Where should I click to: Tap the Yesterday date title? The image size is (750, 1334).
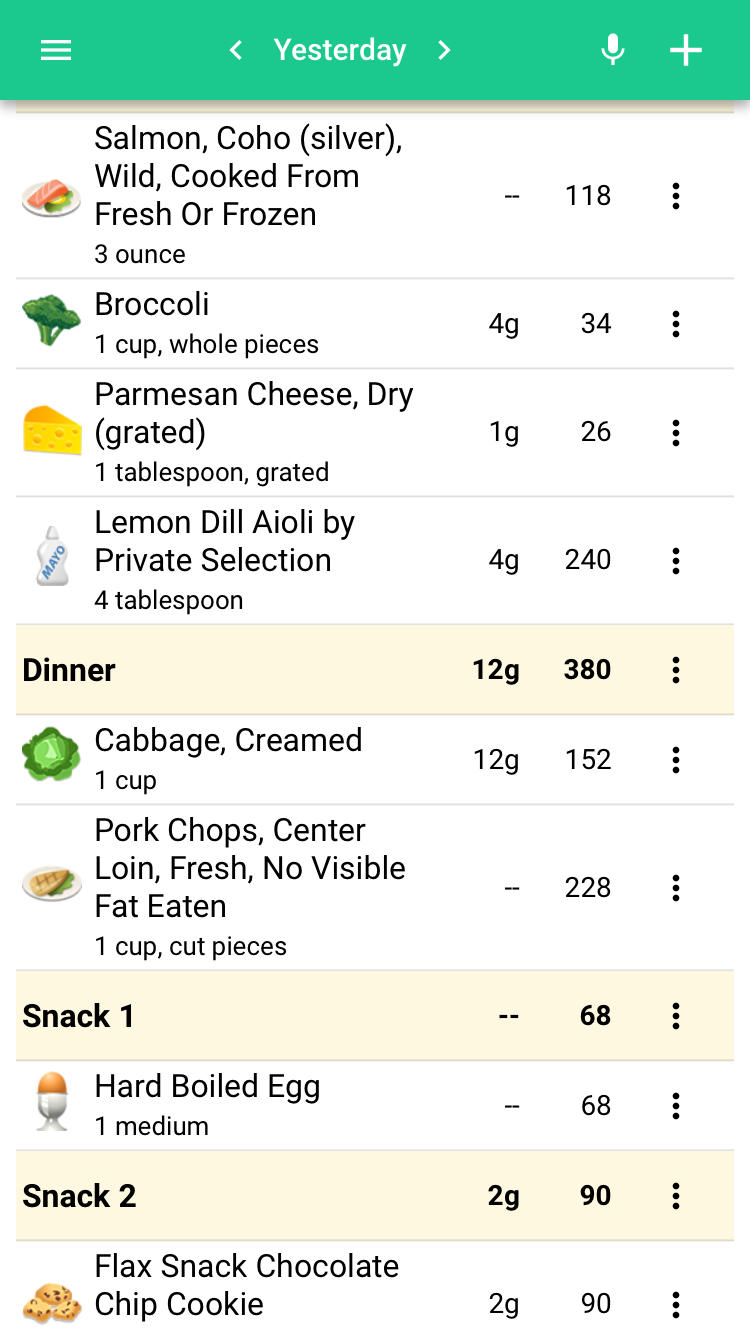click(340, 50)
